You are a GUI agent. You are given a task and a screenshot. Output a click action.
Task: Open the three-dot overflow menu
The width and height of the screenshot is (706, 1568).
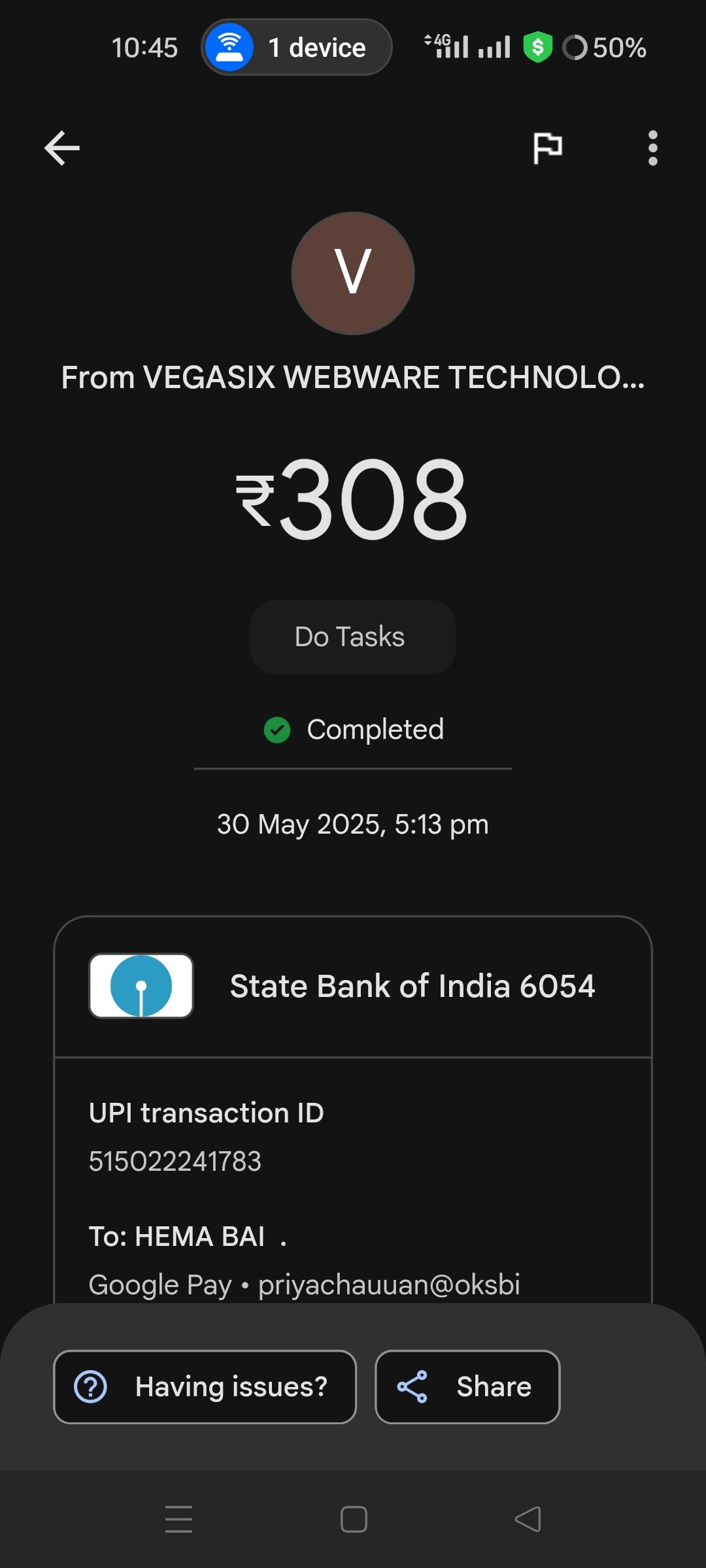tap(652, 148)
